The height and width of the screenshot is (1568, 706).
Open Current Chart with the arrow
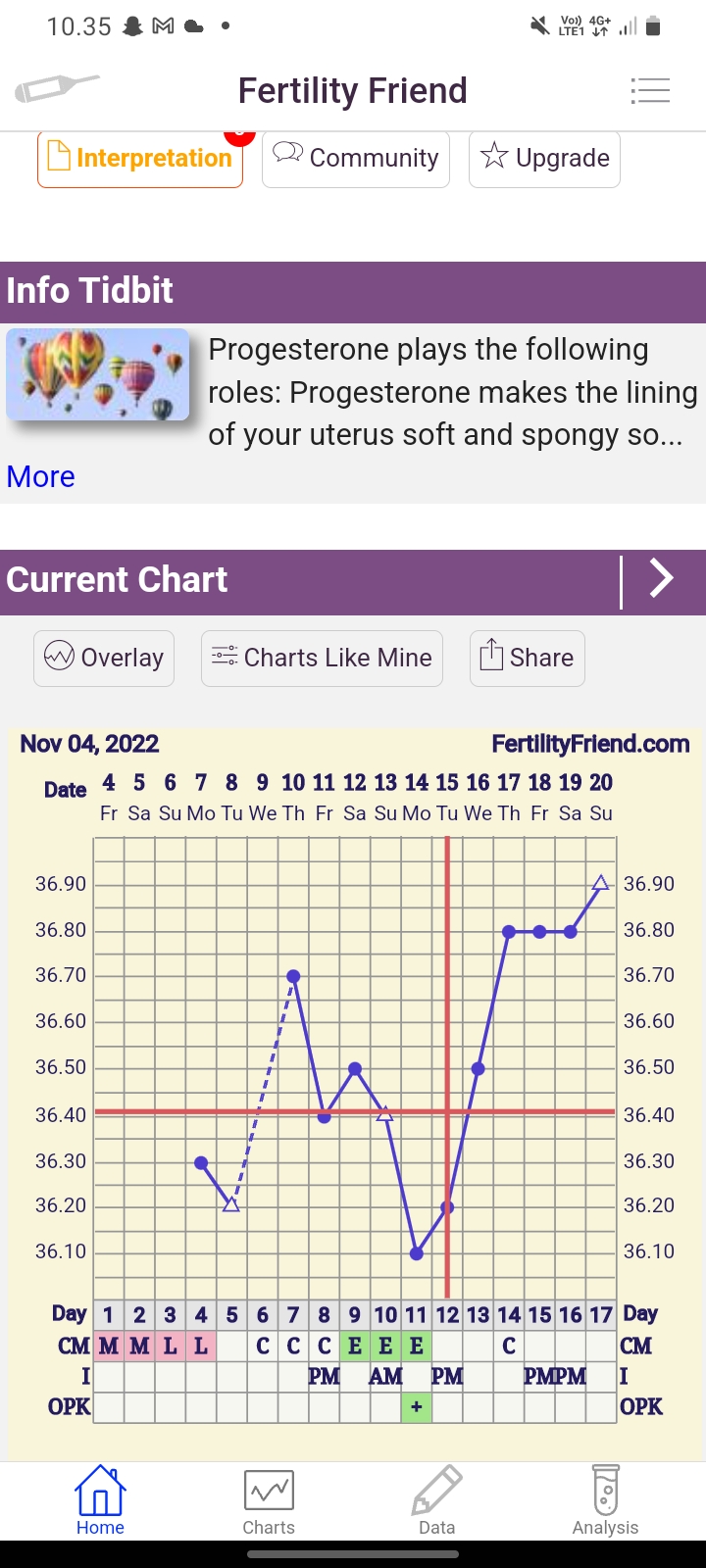coord(662,580)
